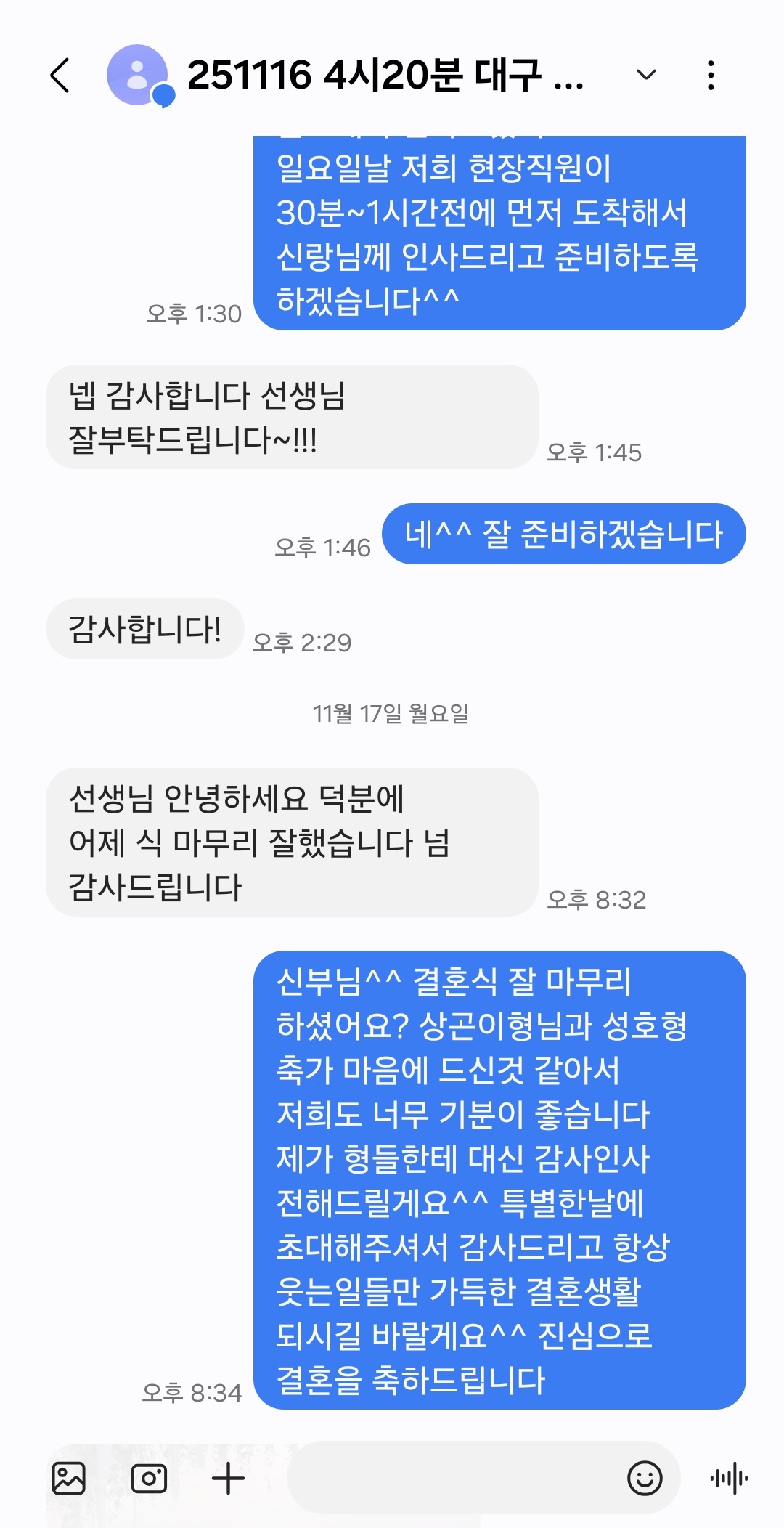Image resolution: width=784 pixels, height=1528 pixels.
Task: Go back to the conversation list
Action: click(x=60, y=76)
